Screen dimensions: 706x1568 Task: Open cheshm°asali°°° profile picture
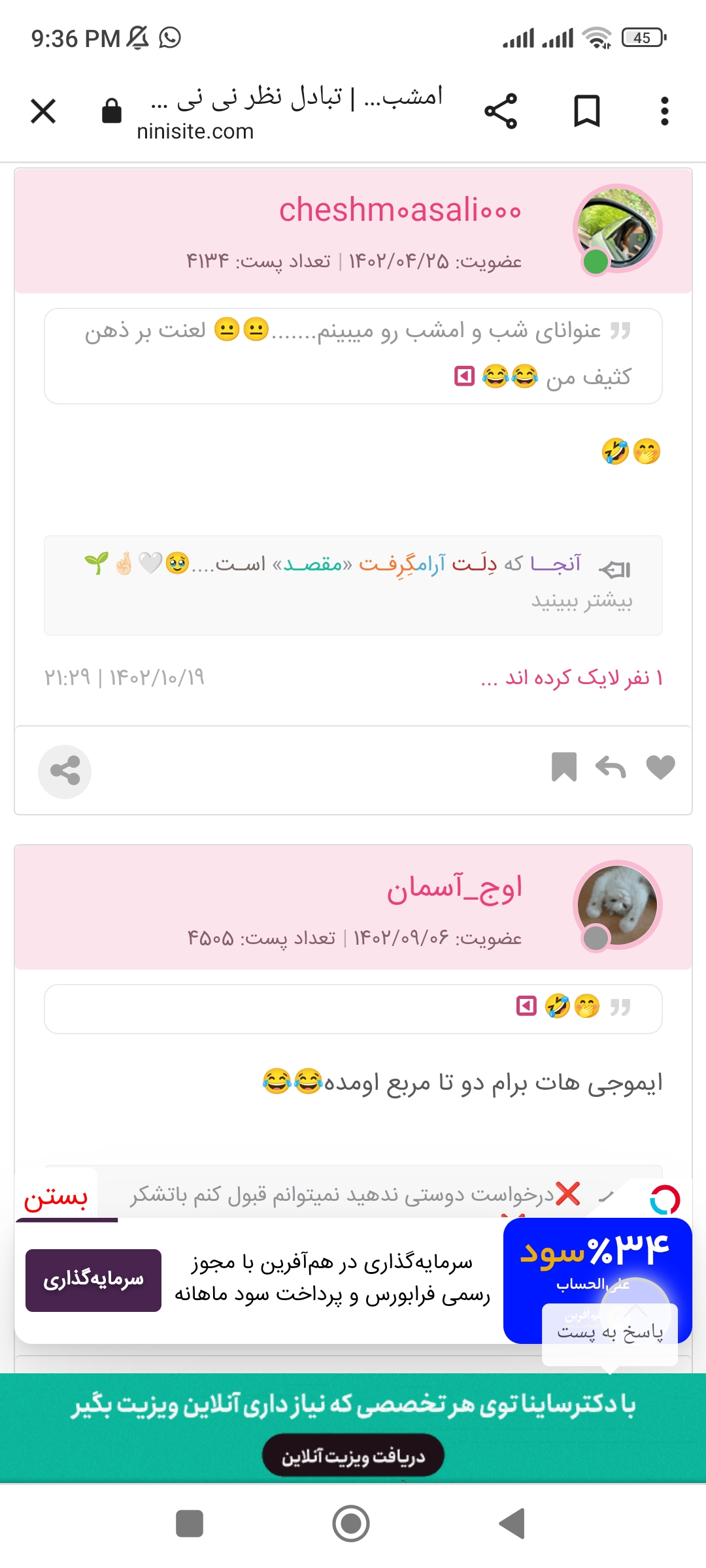618,228
